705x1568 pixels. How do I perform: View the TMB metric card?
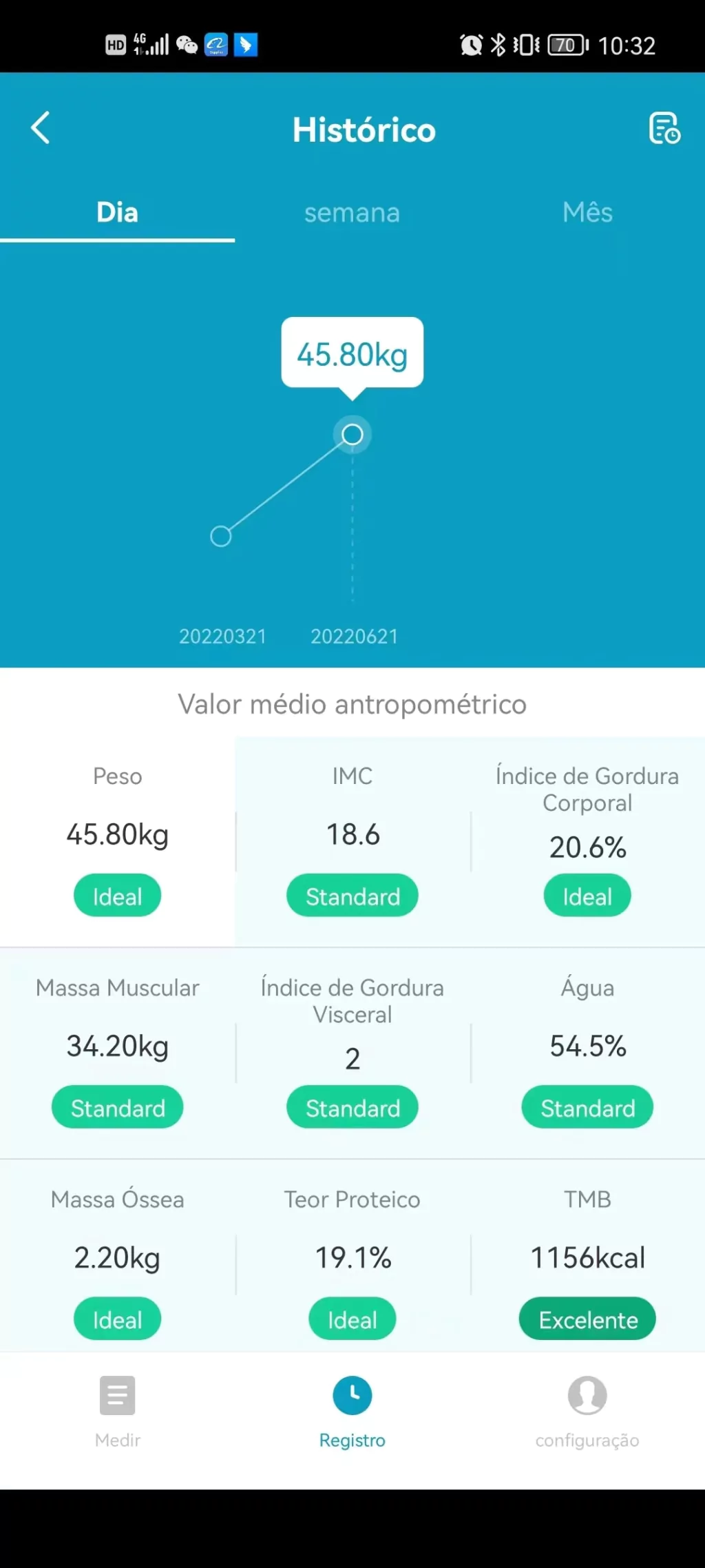587,1256
